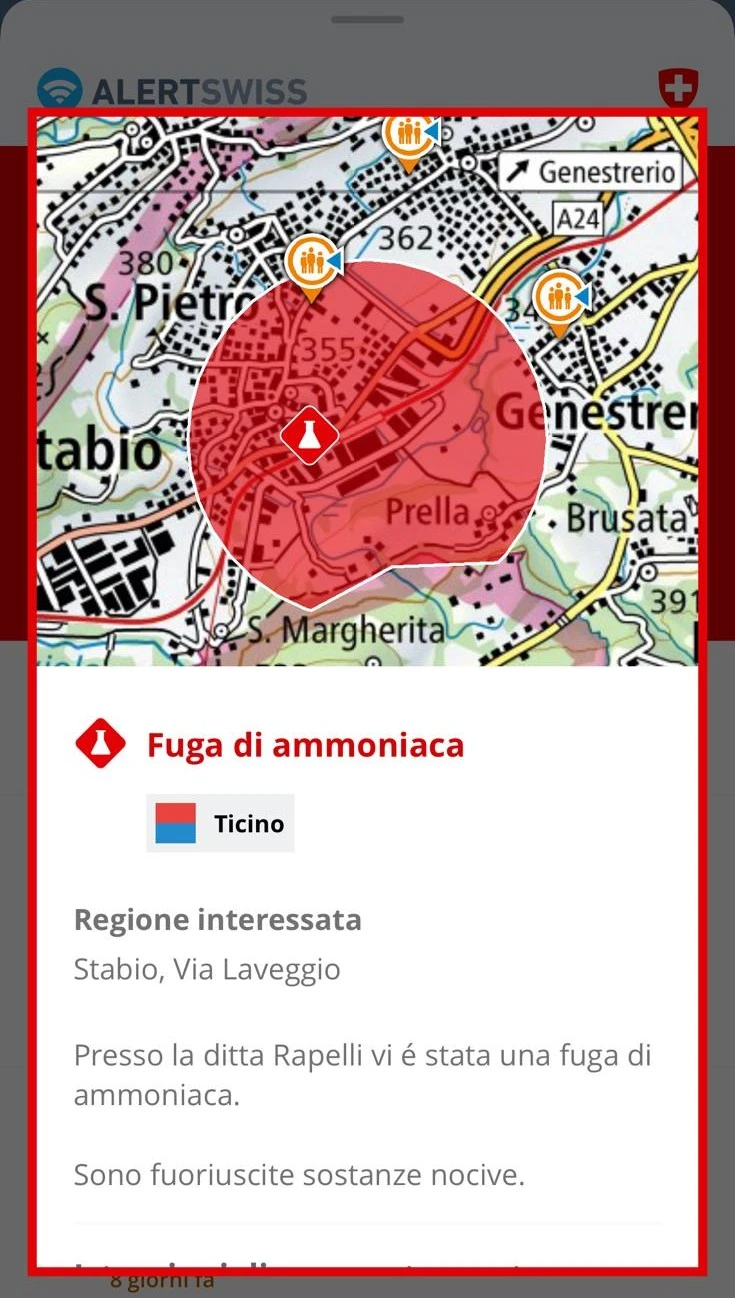Select the assembly point marker beside Genestrerio village
The height and width of the screenshot is (1298, 735).
[x=558, y=299]
